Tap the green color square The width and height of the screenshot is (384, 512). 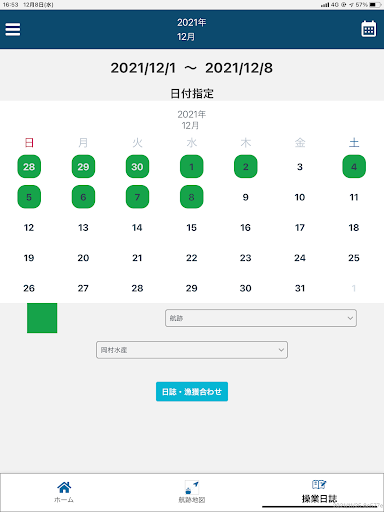click(42, 318)
